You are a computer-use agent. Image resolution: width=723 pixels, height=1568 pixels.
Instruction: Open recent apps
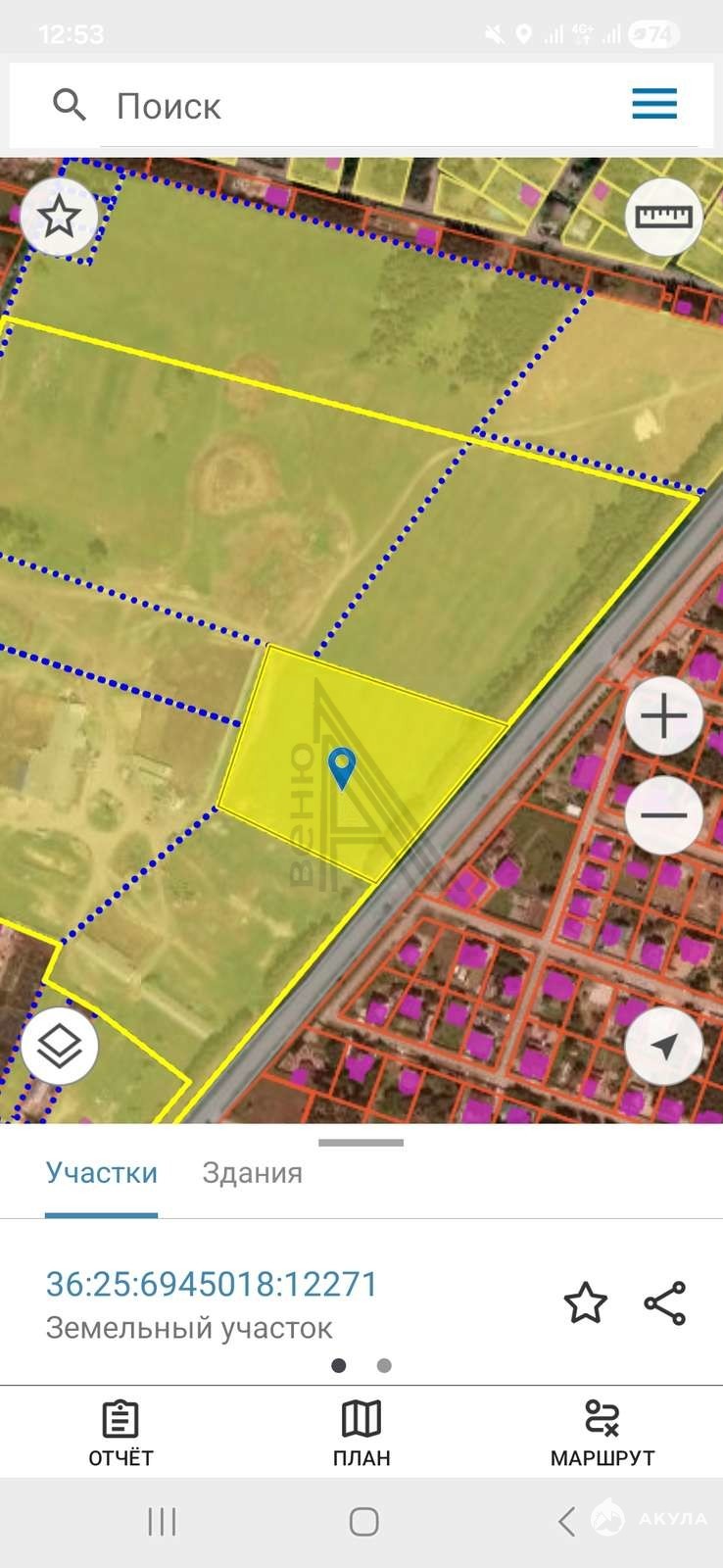[162, 1522]
